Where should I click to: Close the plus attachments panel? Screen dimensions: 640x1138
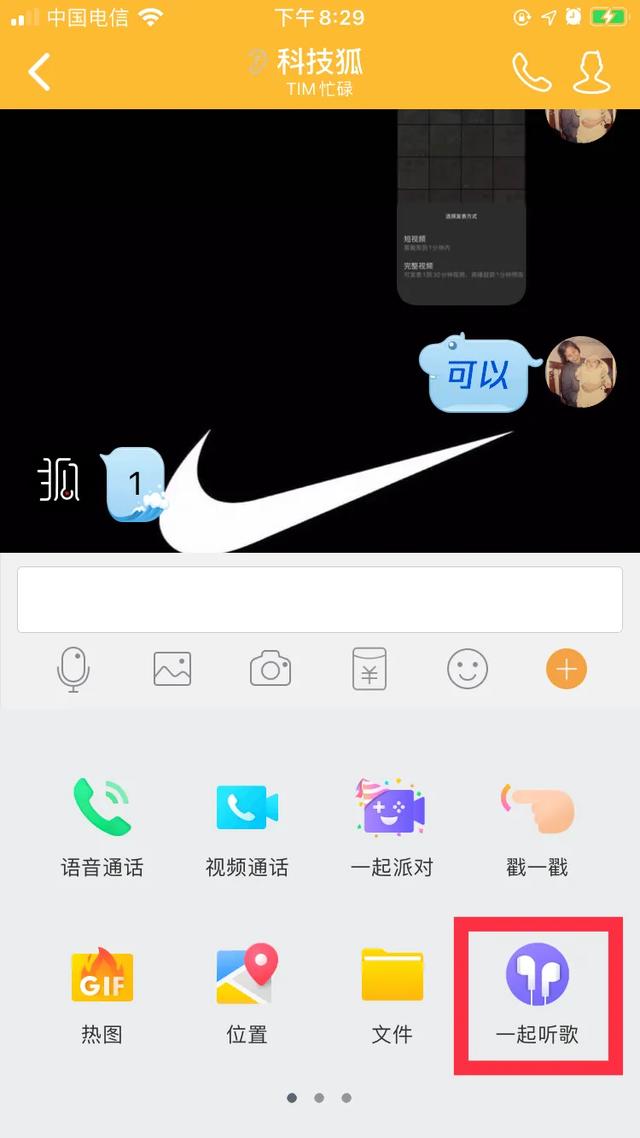[x=566, y=668]
